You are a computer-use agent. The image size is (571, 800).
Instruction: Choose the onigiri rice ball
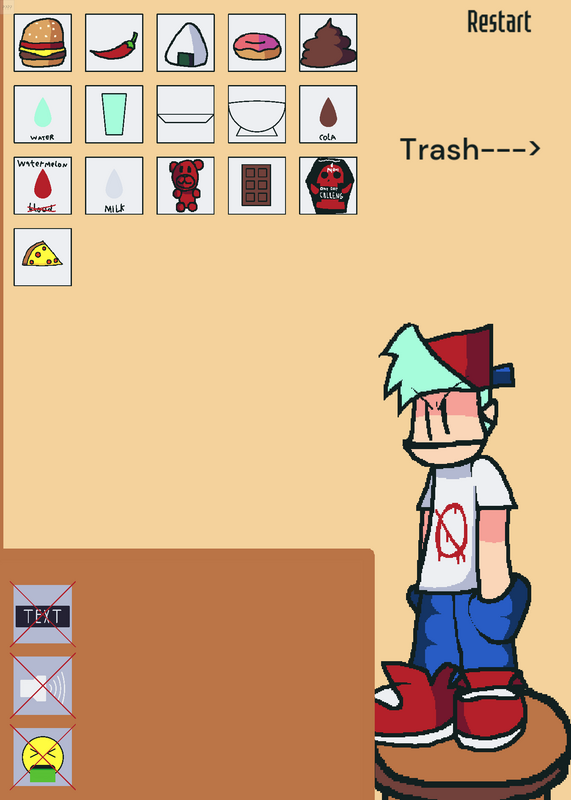click(186, 43)
